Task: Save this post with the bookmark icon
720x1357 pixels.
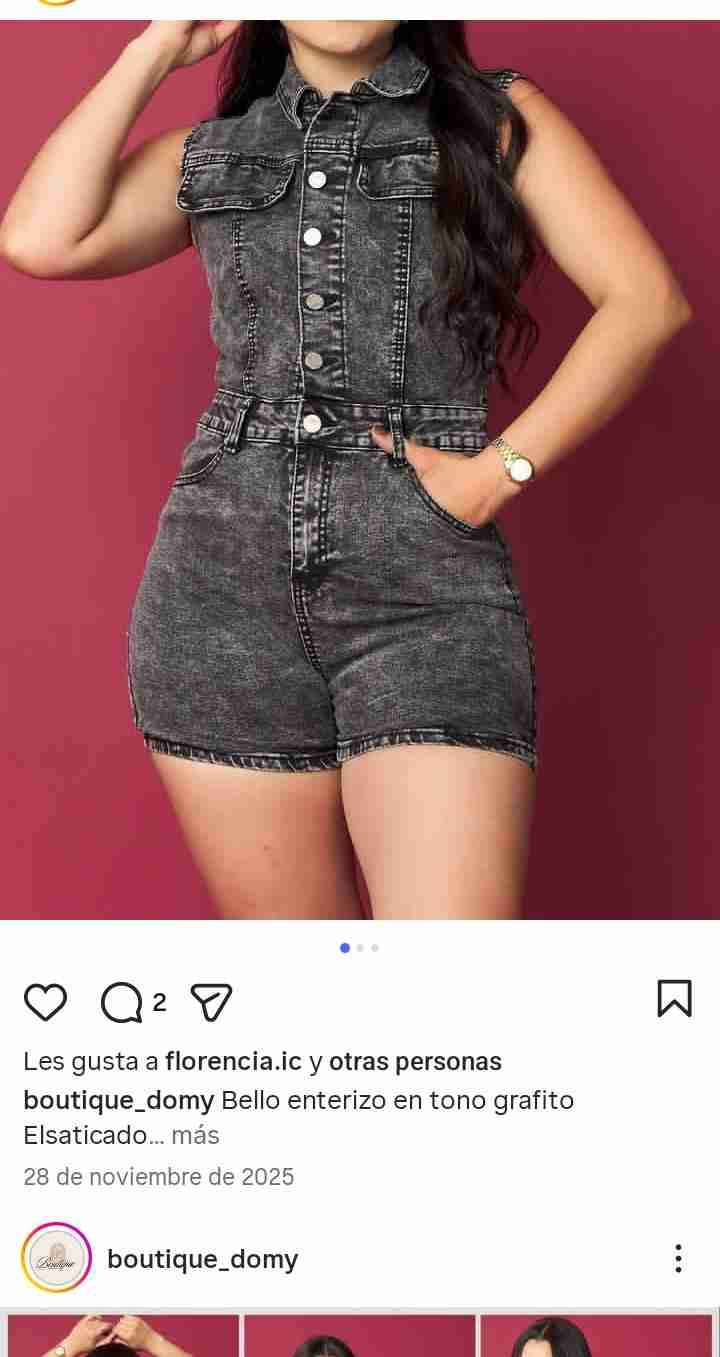Action: click(x=674, y=998)
